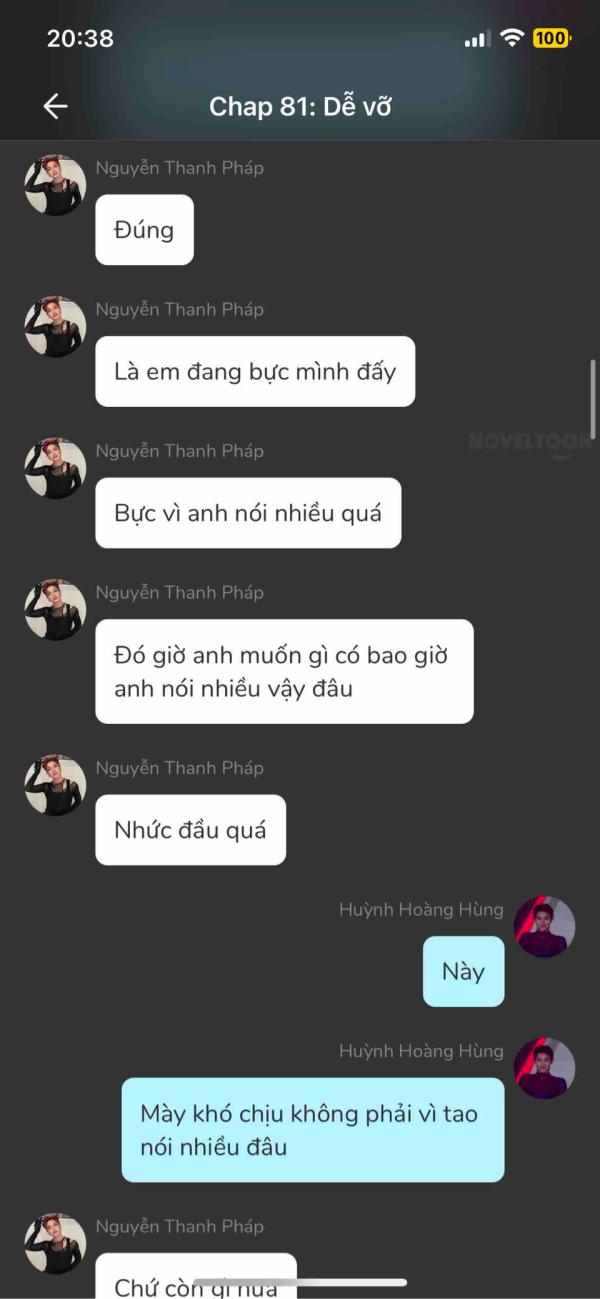Go back from Chap 81
Screen dimensions: 600x1299
coord(55,106)
